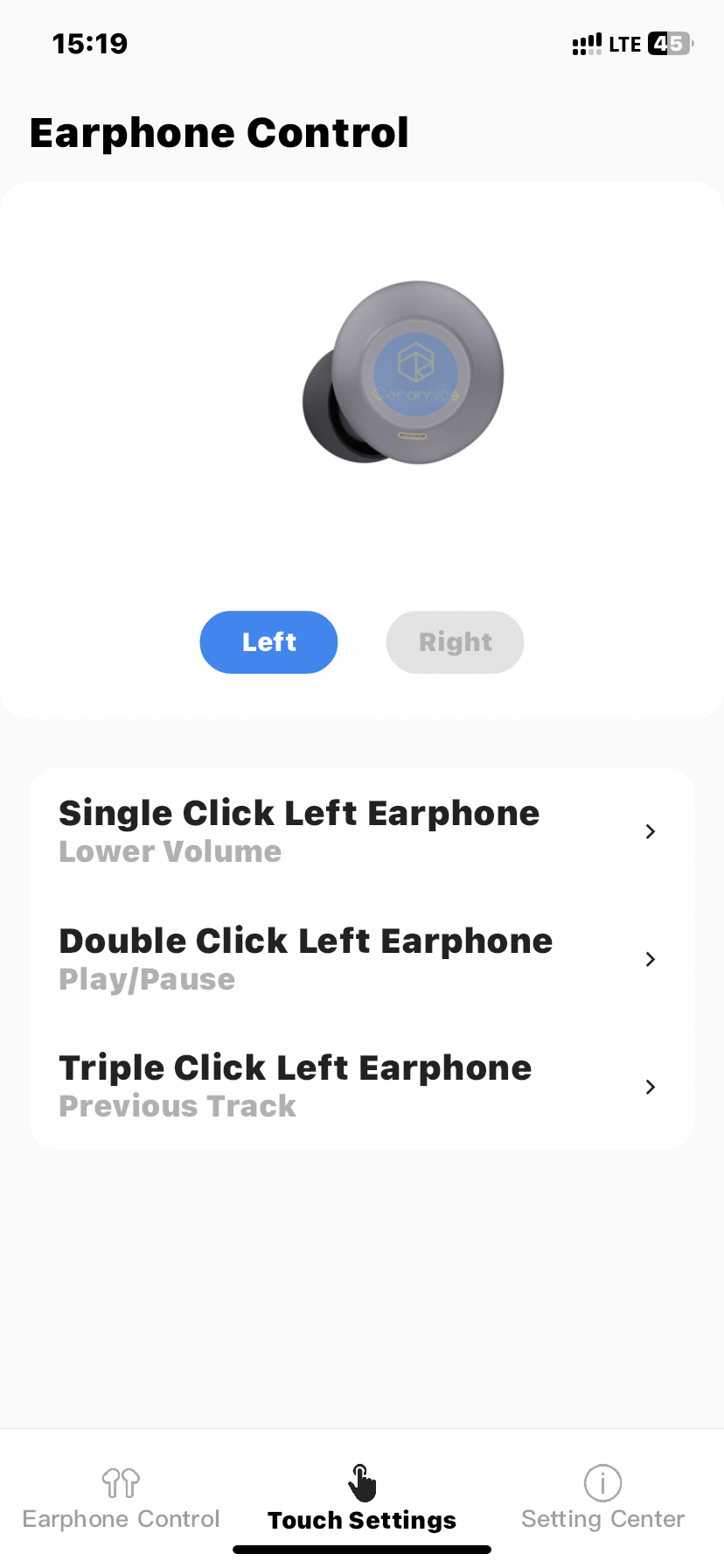Open the Setting Center tab

[602, 1500]
